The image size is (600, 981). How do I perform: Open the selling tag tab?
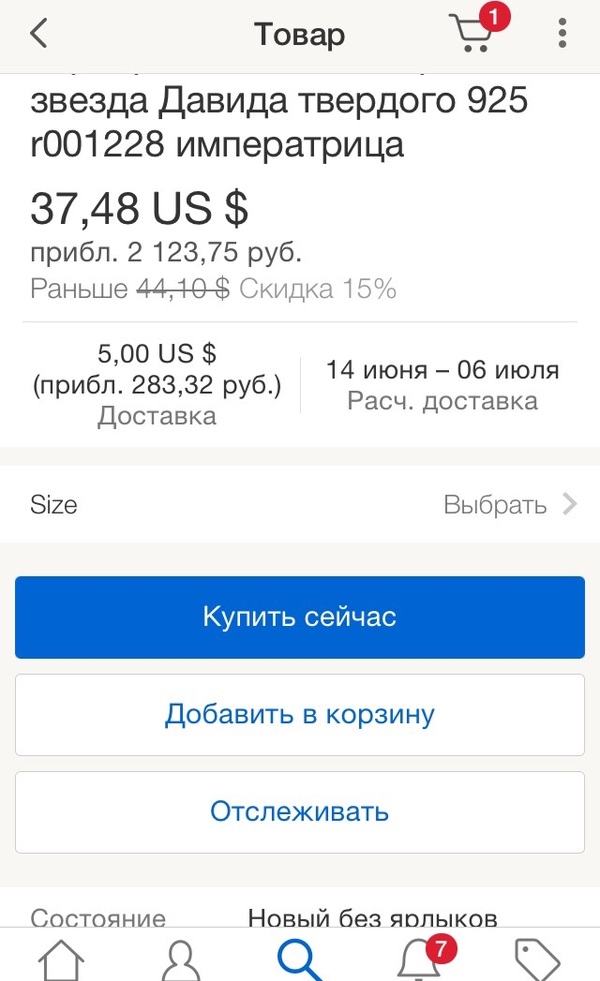coord(537,959)
